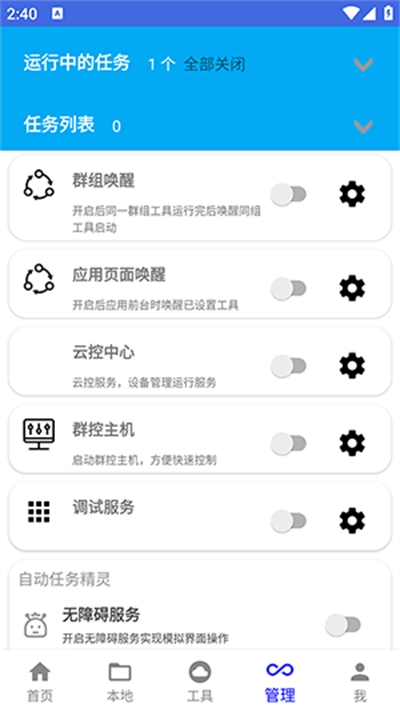Switch to the 本地 tab
400x712 pixels.
pyautogui.click(x=120, y=682)
